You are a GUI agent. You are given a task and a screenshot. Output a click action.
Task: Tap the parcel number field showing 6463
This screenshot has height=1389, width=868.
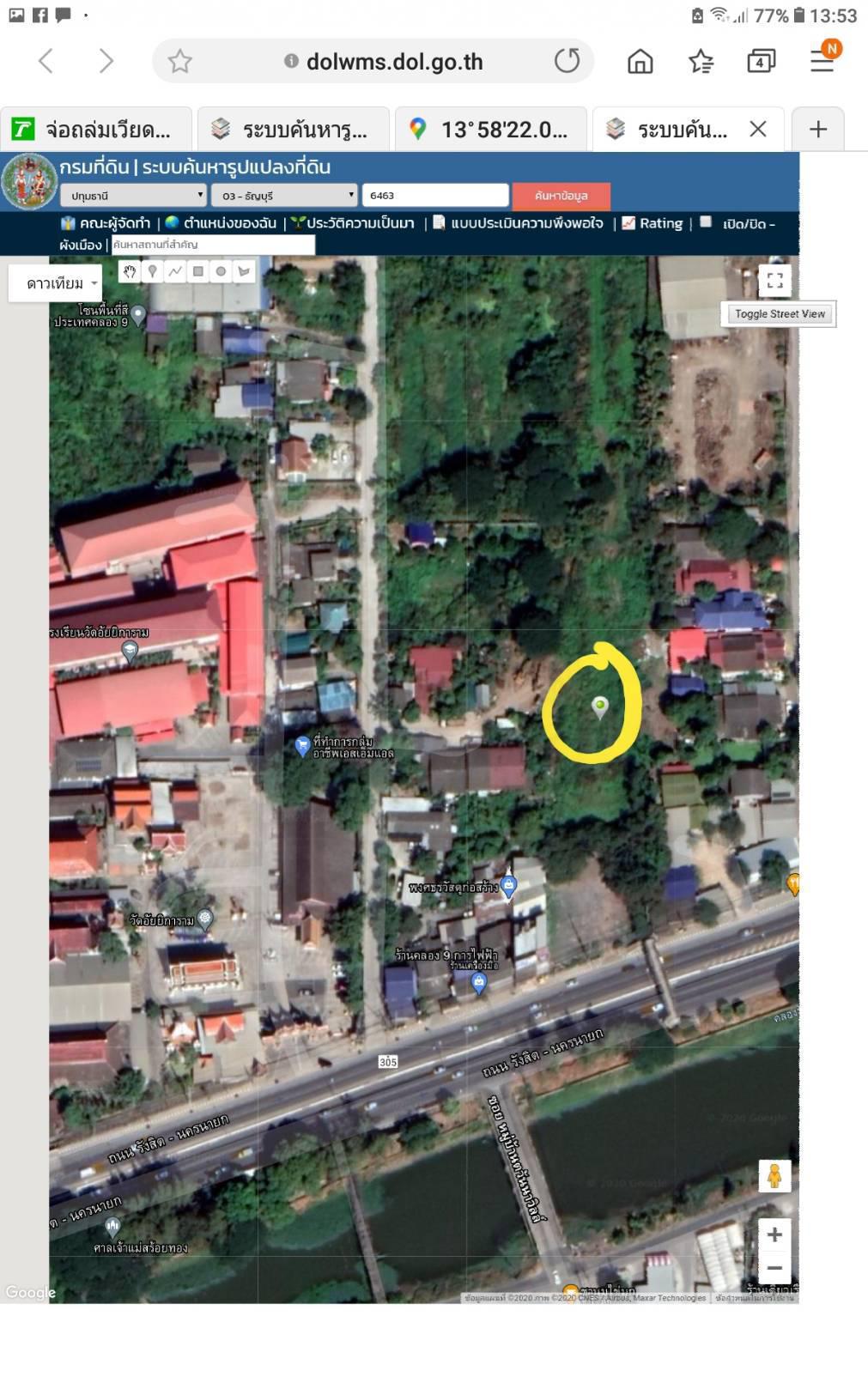[x=435, y=196]
